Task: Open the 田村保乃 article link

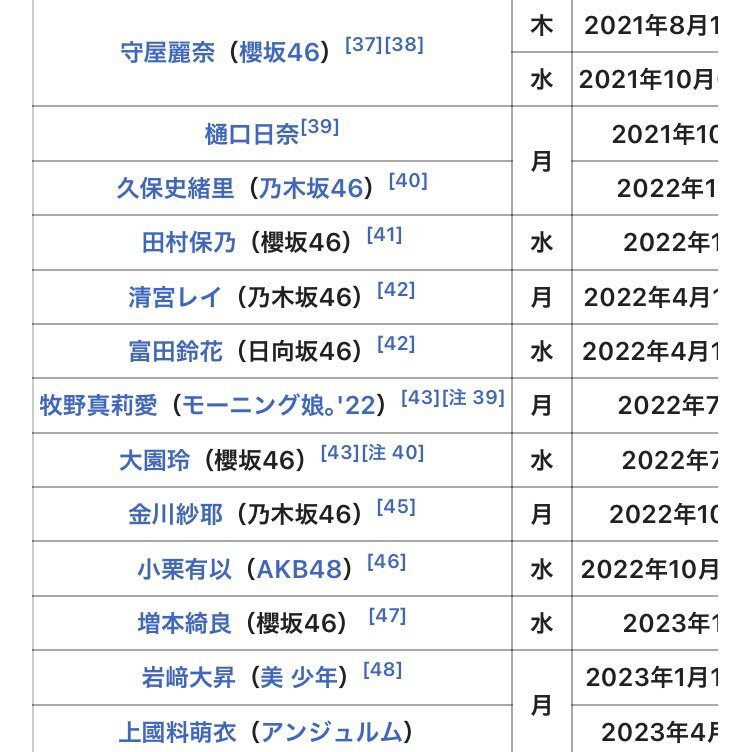Action: pyautogui.click(x=188, y=243)
